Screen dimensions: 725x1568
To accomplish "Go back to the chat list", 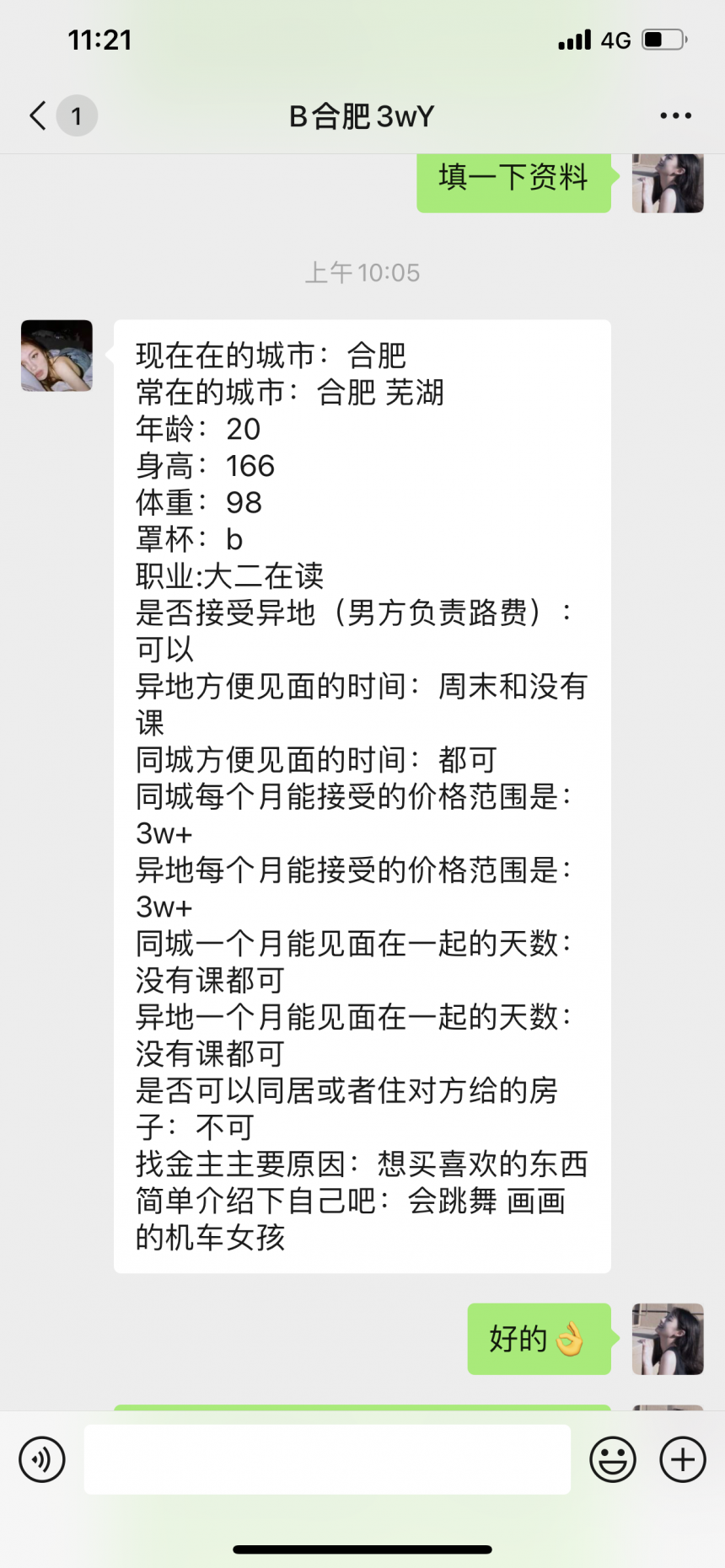I will tap(39, 115).
